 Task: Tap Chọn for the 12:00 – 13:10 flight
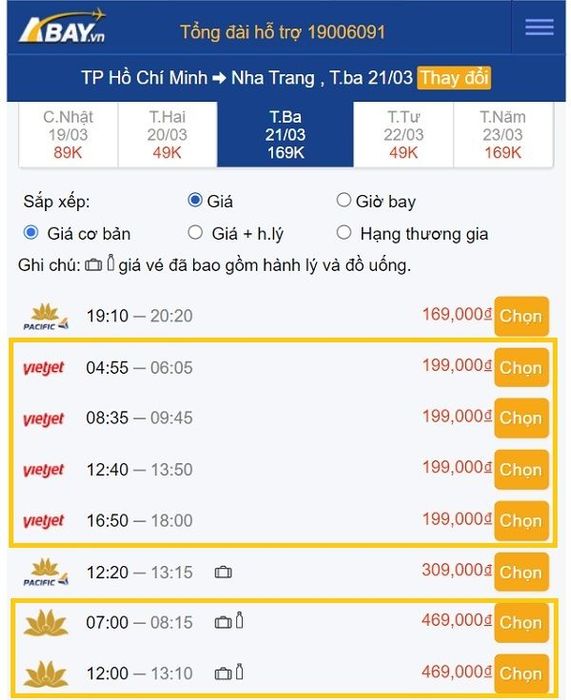coord(521,674)
